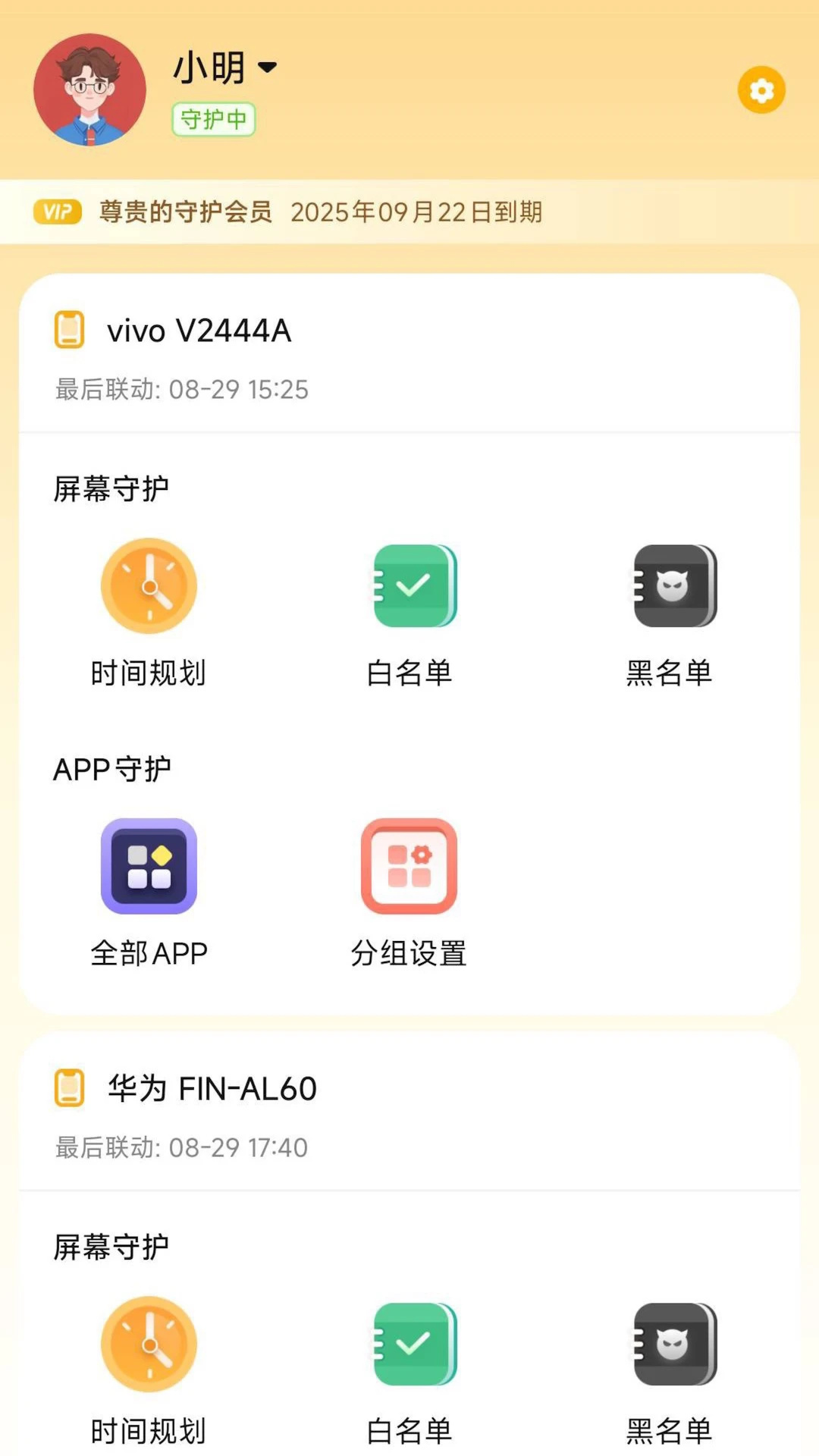819x1456 pixels.
Task: Tap the profile avatar of 小明
Action: (x=91, y=89)
